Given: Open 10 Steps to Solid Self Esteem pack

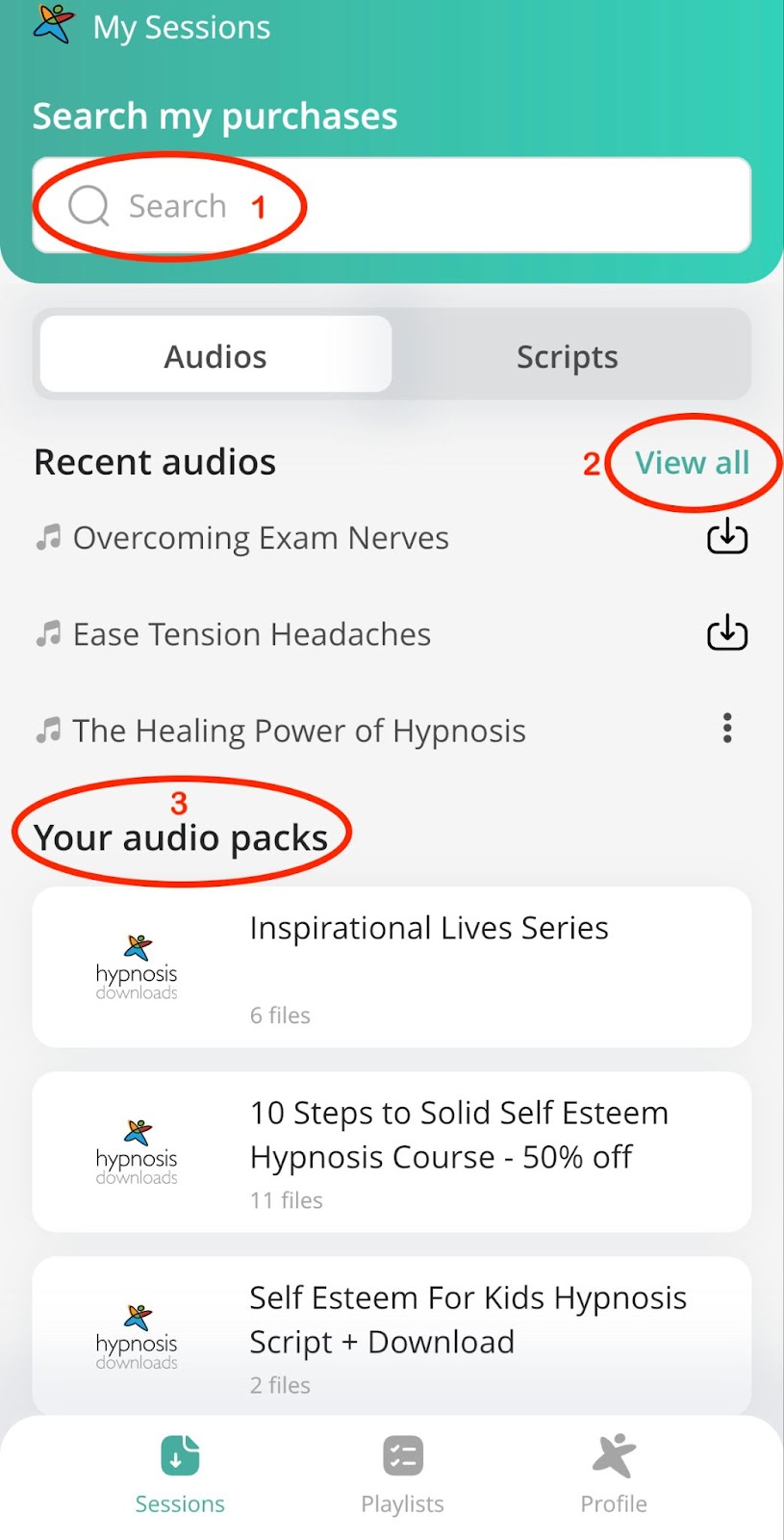Looking at the screenshot, I should click(x=391, y=1151).
